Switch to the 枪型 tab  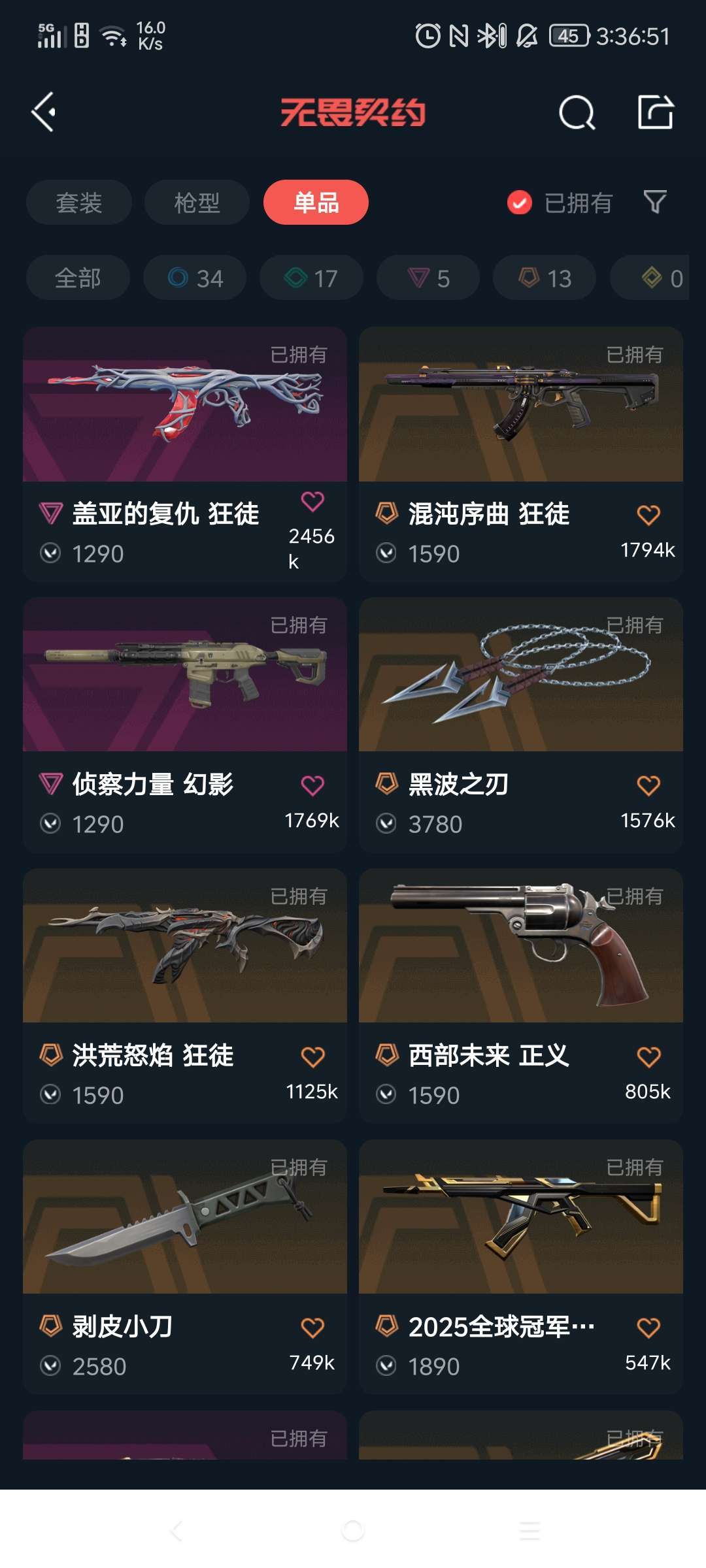coord(195,203)
